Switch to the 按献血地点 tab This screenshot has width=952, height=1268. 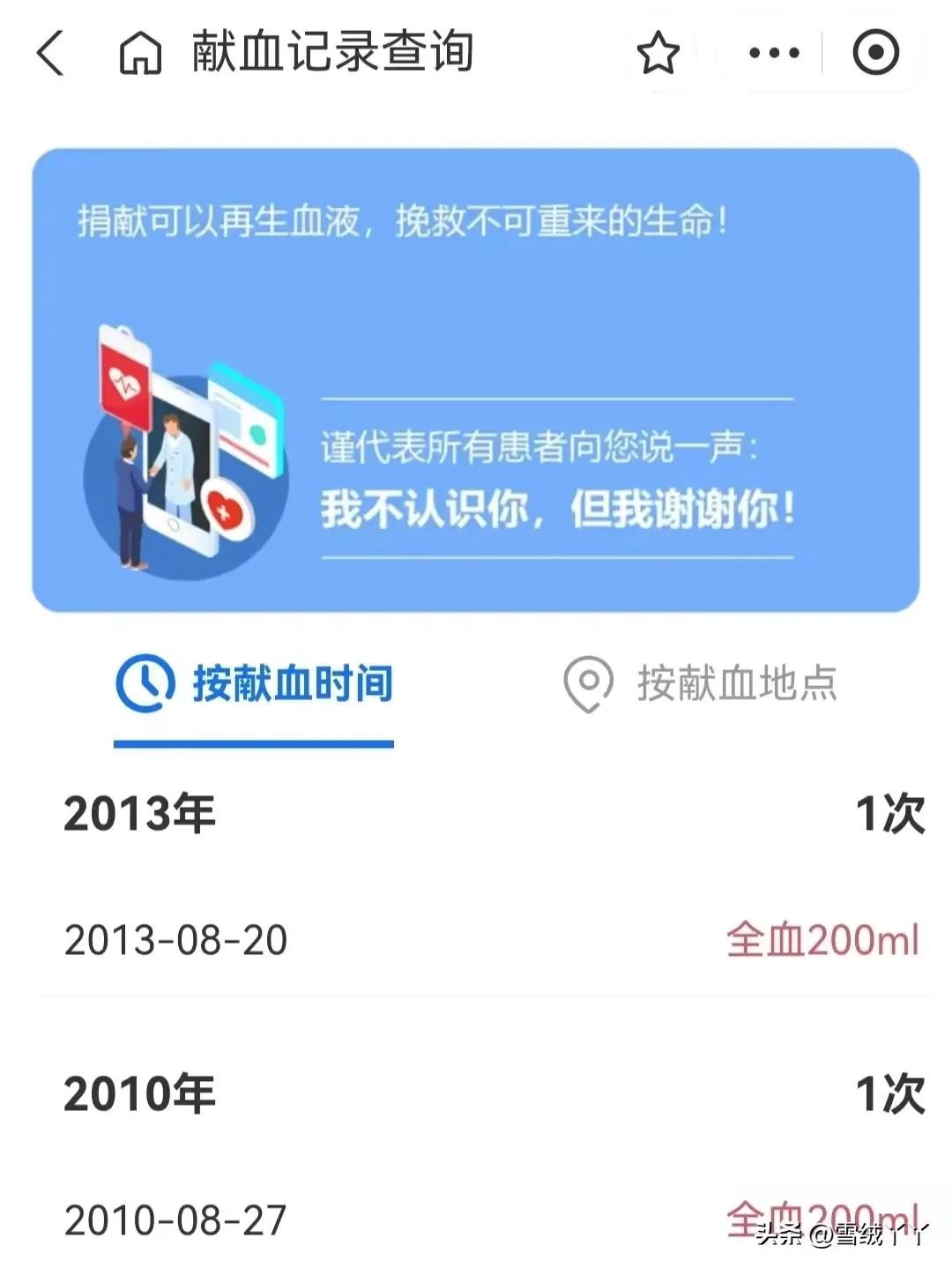[x=701, y=684]
